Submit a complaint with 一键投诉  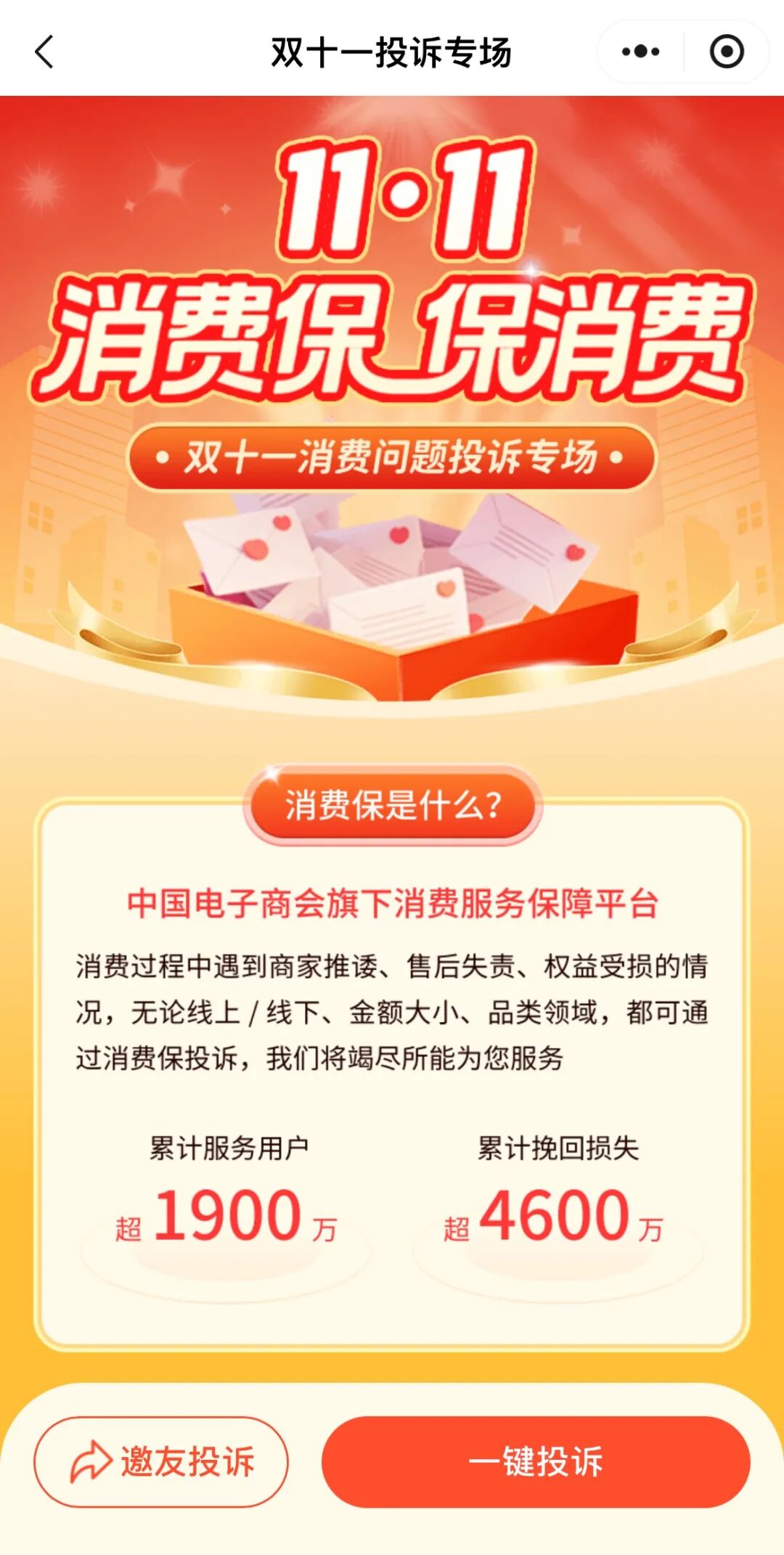(536, 1461)
